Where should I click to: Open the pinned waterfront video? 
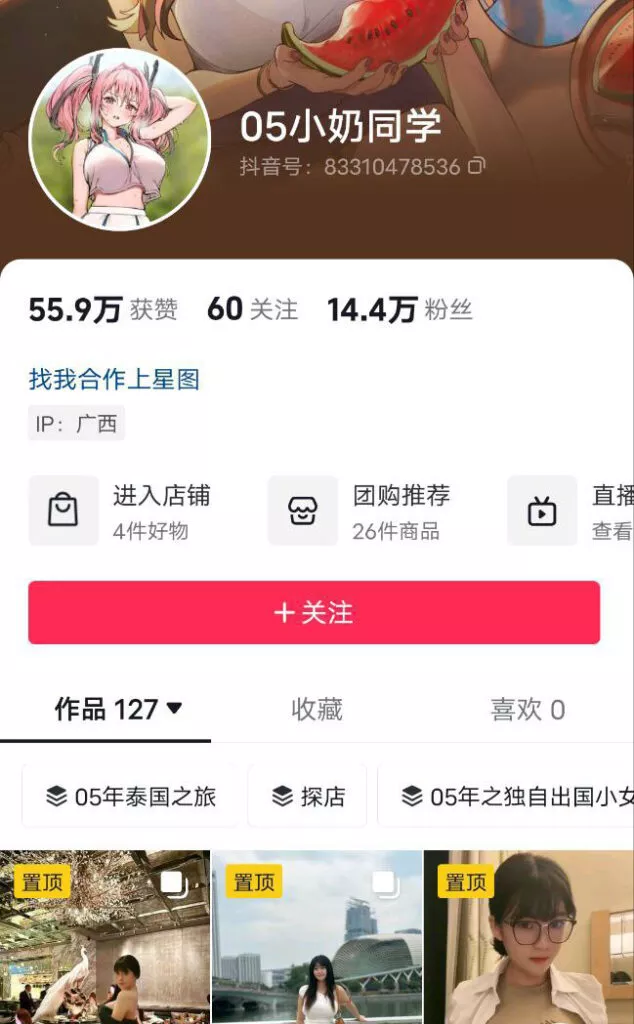(x=317, y=940)
